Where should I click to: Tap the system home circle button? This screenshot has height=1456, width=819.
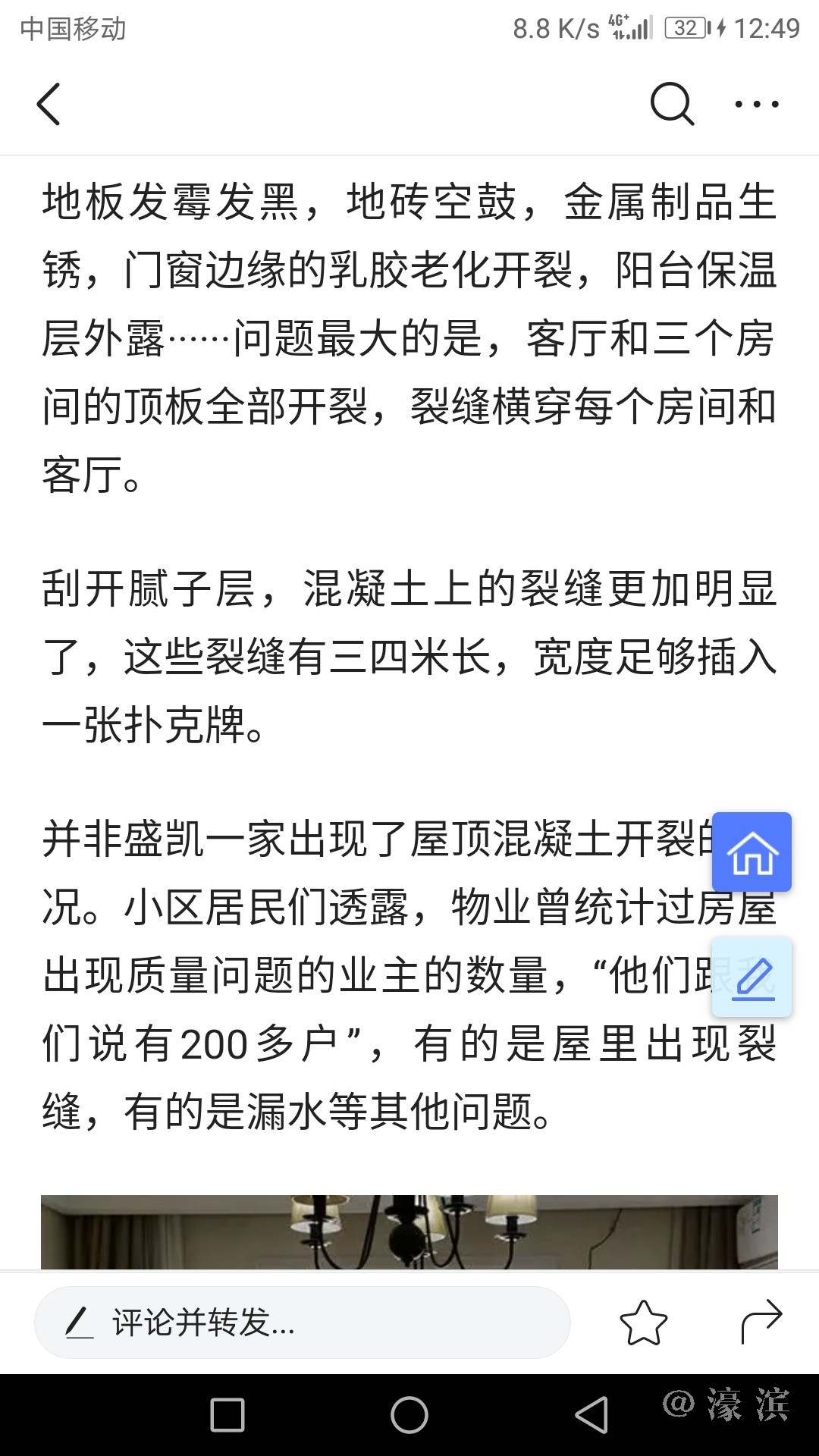(x=409, y=1415)
